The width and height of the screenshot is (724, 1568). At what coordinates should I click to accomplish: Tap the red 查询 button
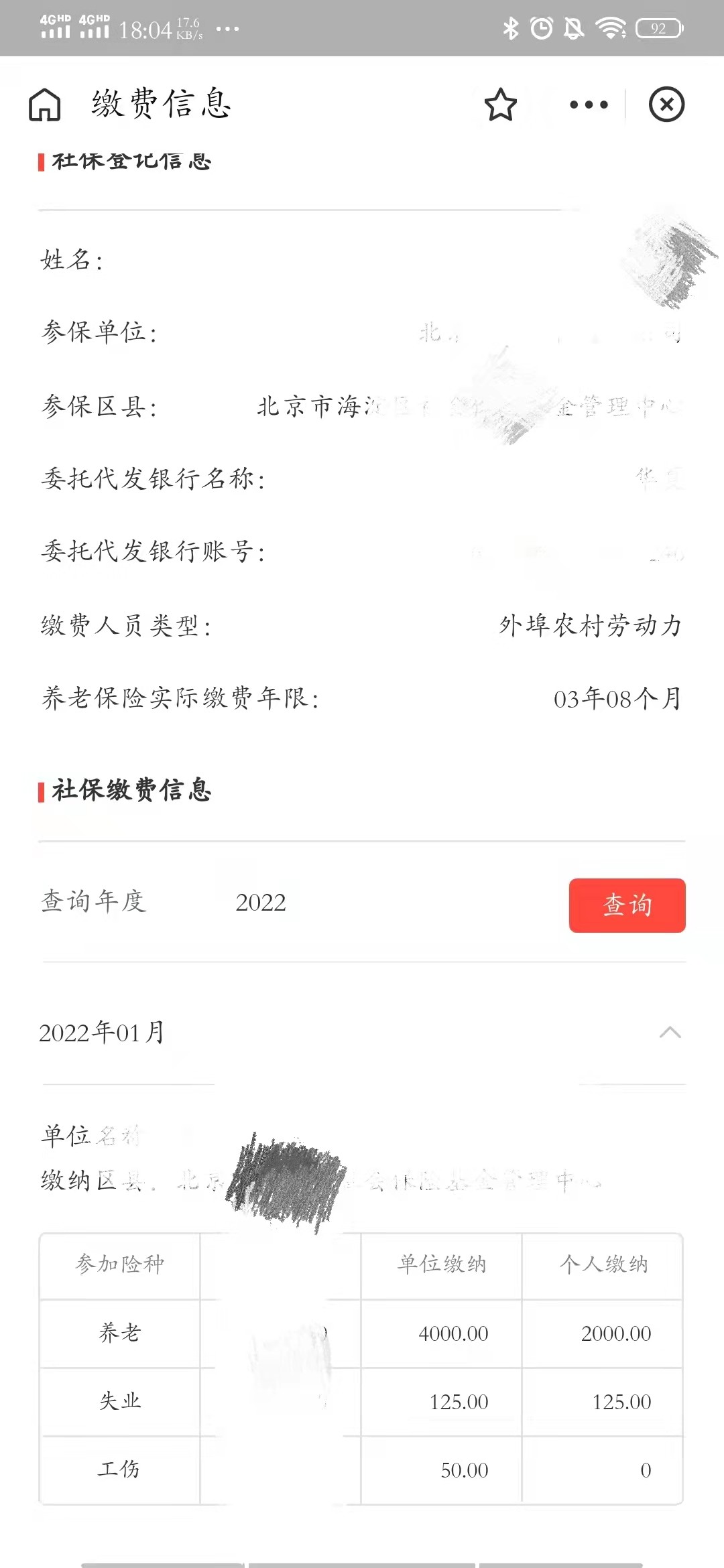point(627,905)
